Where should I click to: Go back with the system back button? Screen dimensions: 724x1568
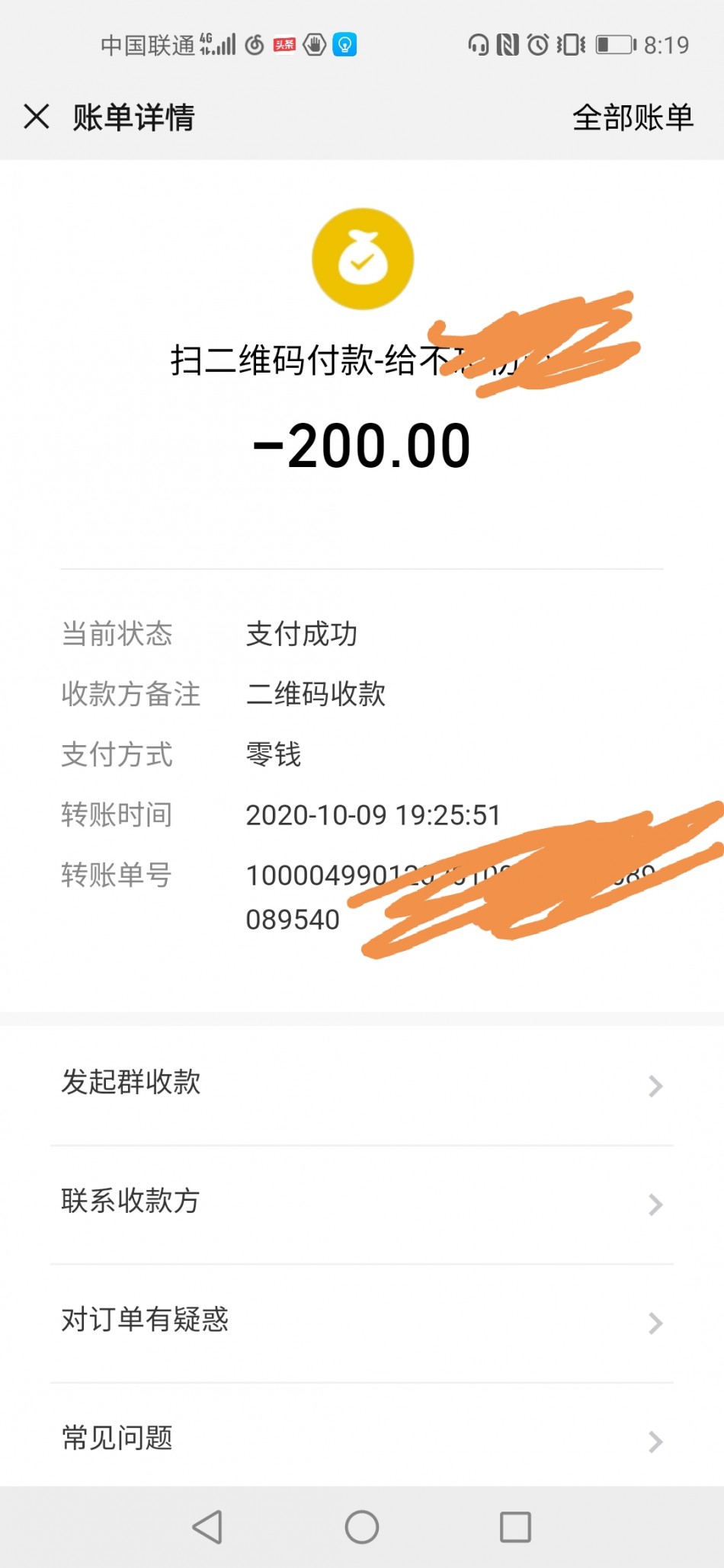[x=207, y=1527]
